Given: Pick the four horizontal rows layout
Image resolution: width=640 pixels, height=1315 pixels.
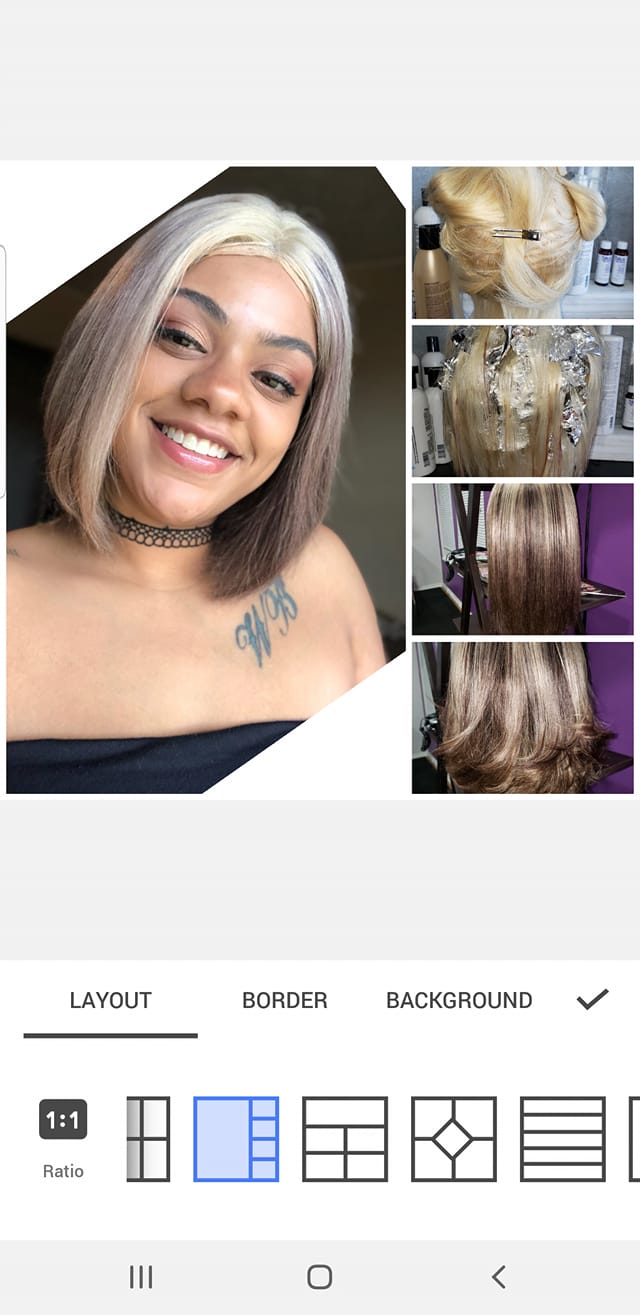Looking at the screenshot, I should pyautogui.click(x=563, y=1139).
